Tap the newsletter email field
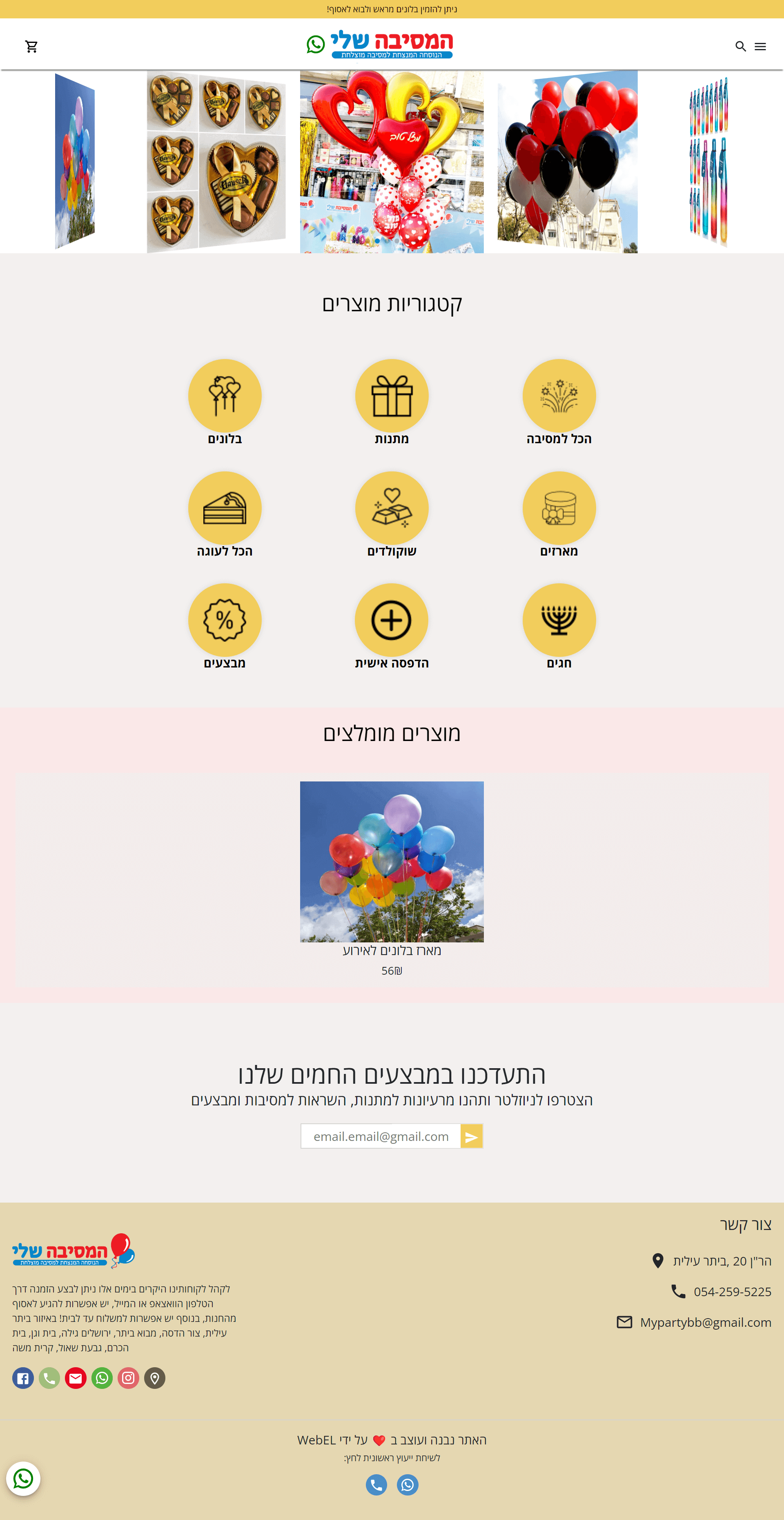784x1520 pixels. click(381, 1136)
